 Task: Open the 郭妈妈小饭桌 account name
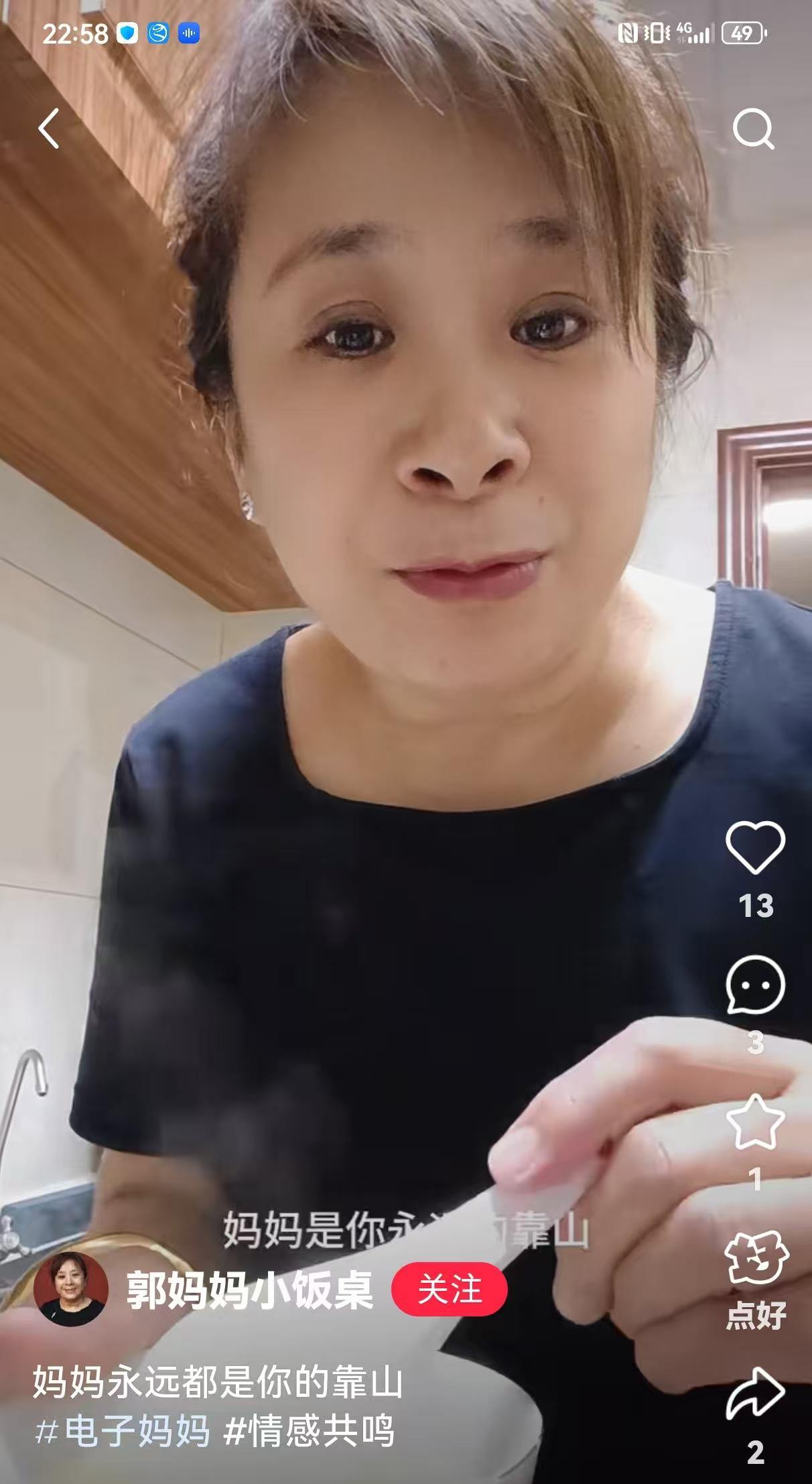coord(249,1289)
